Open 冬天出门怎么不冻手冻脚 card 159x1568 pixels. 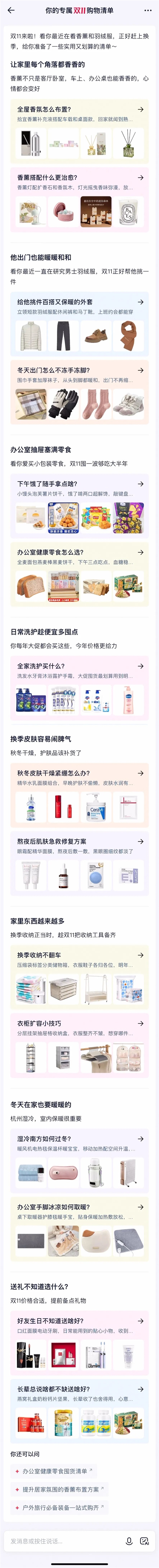pos(79,370)
